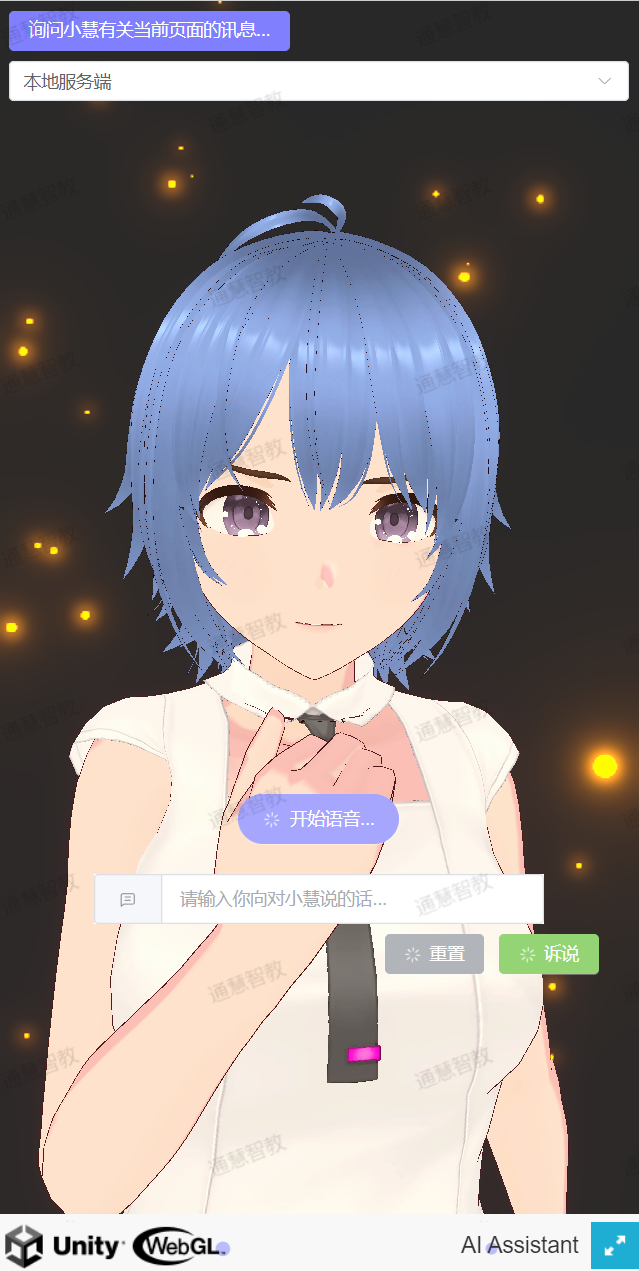Tap the 询问小慧有关当前页面的讯息 button
The image size is (639, 1271).
[x=149, y=31]
